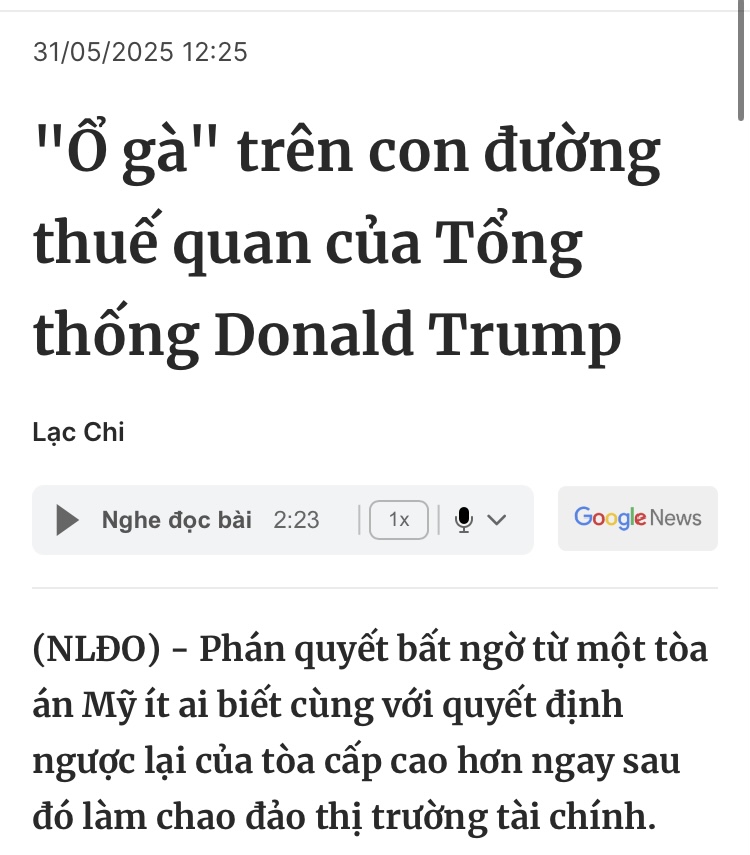This screenshot has width=750, height=855.
Task: Open author Lạc Chi's page
Action: point(78,433)
